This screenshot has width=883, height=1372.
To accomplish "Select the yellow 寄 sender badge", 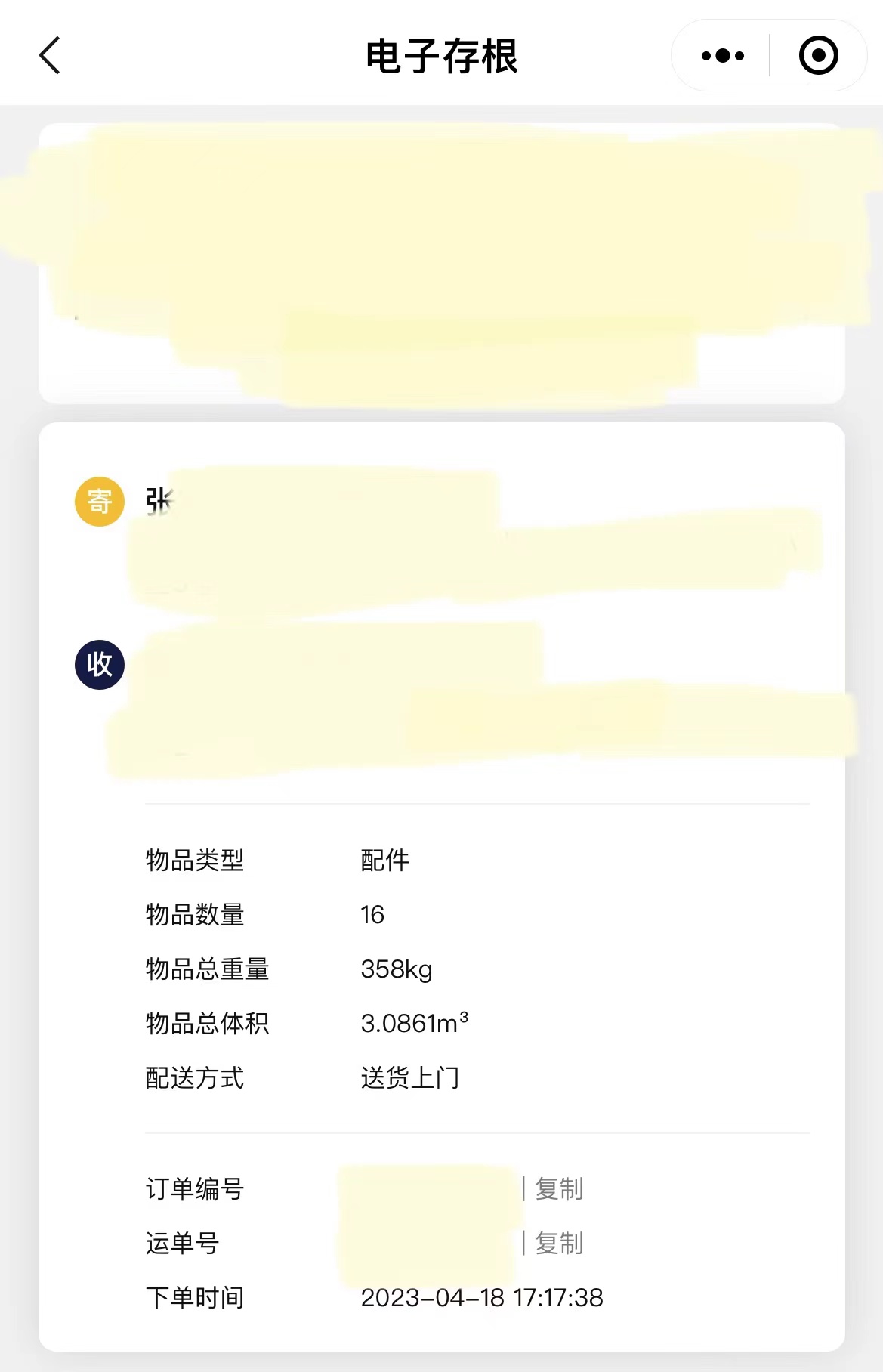I will tap(98, 501).
